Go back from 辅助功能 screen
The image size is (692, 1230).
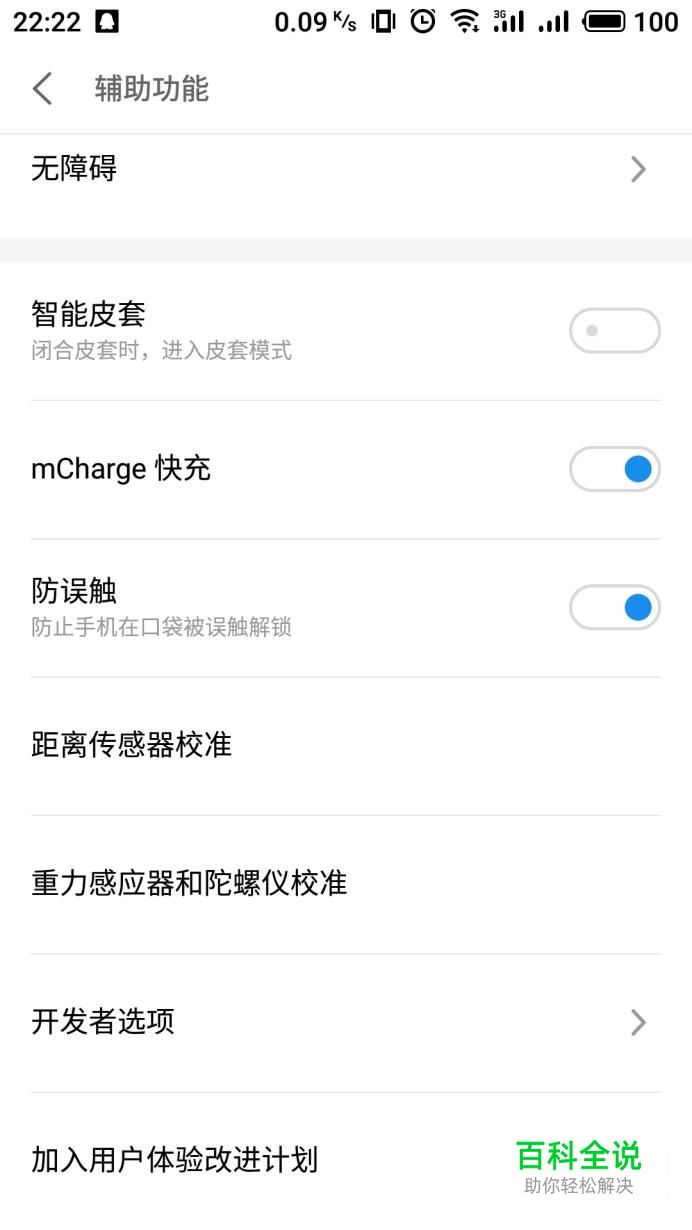point(42,89)
